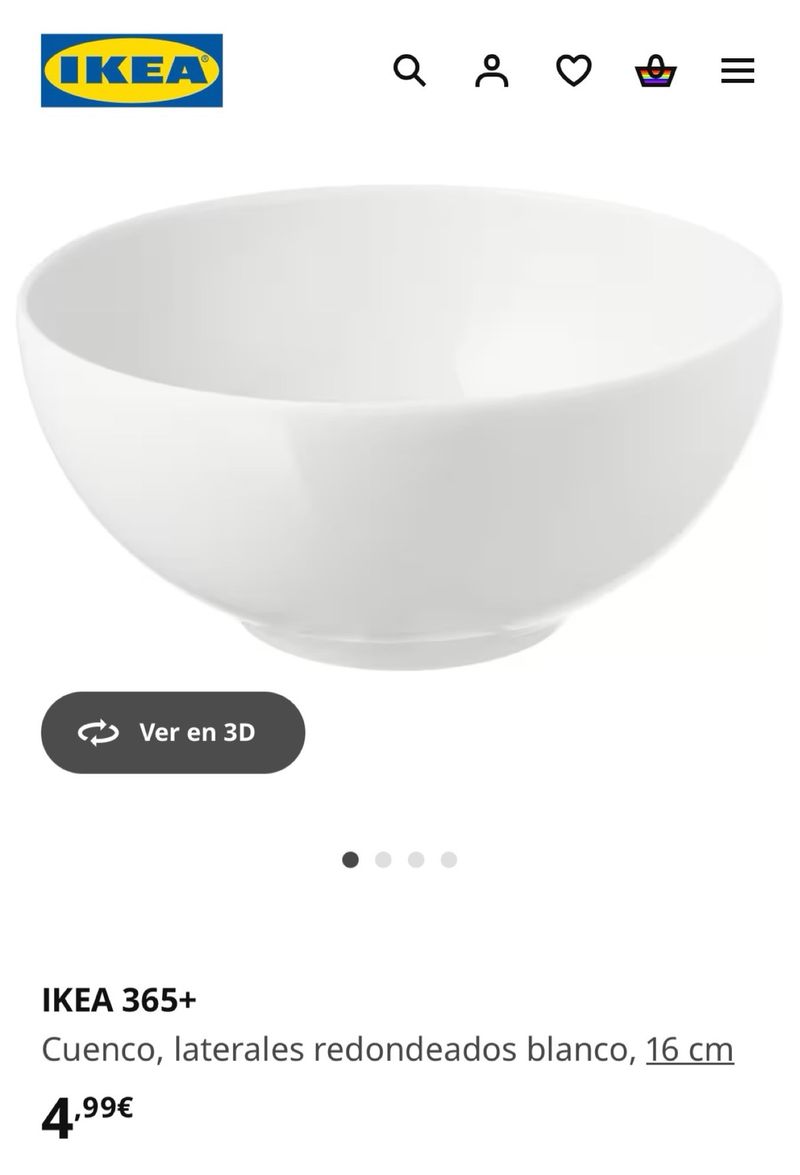Image resolution: width=800 pixels, height=1175 pixels.
Task: Enlarge the white bowl product image
Action: tap(400, 420)
